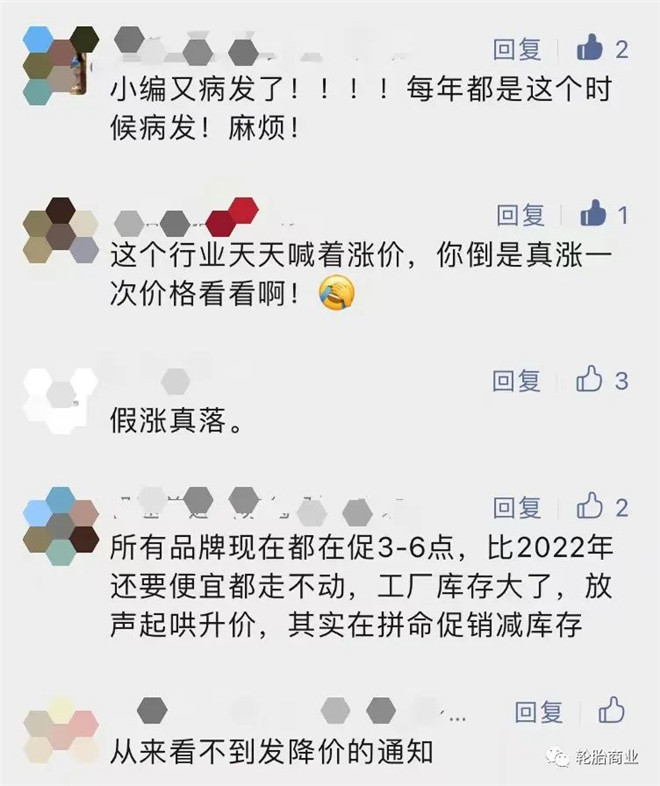Like the 从来看不到发降价的通知 comment

point(612,711)
